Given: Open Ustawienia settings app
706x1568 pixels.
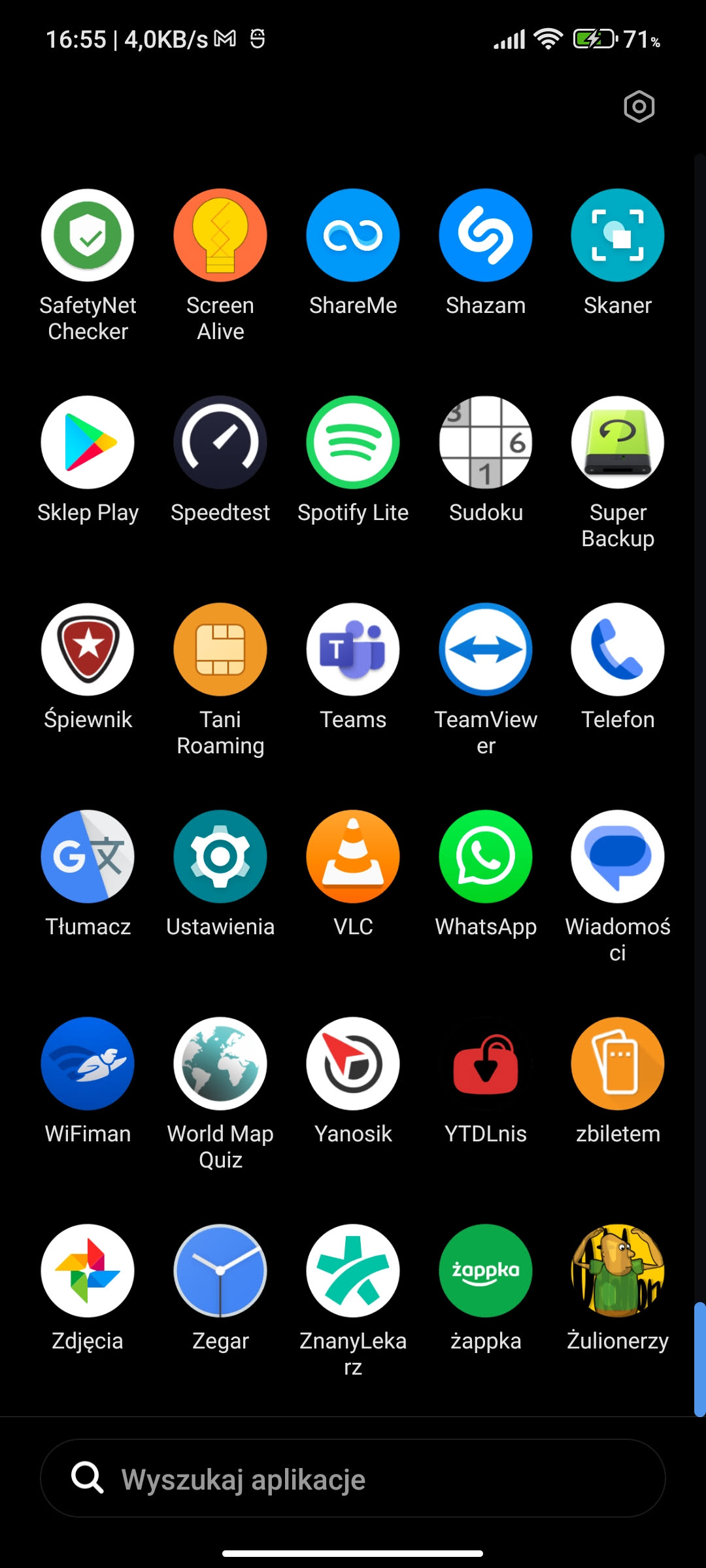Looking at the screenshot, I should [220, 857].
